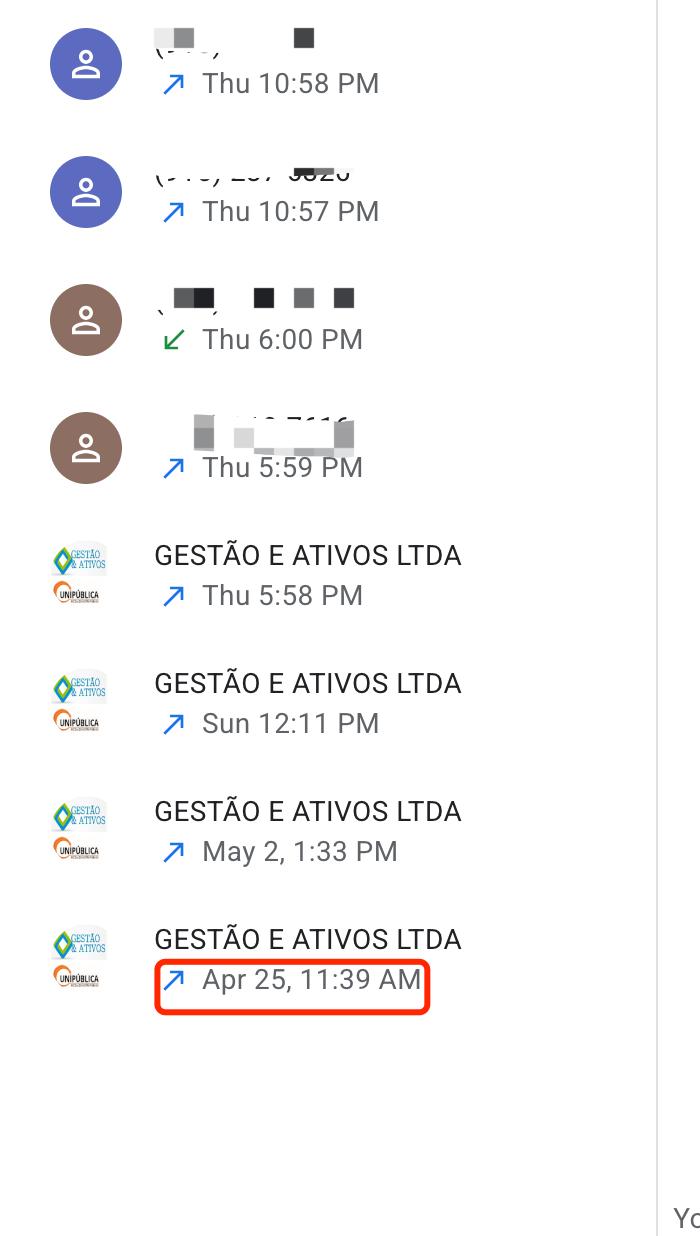Open the call entry from Thu 10:57 PM
The height and width of the screenshot is (1236, 700).
click(x=328, y=192)
